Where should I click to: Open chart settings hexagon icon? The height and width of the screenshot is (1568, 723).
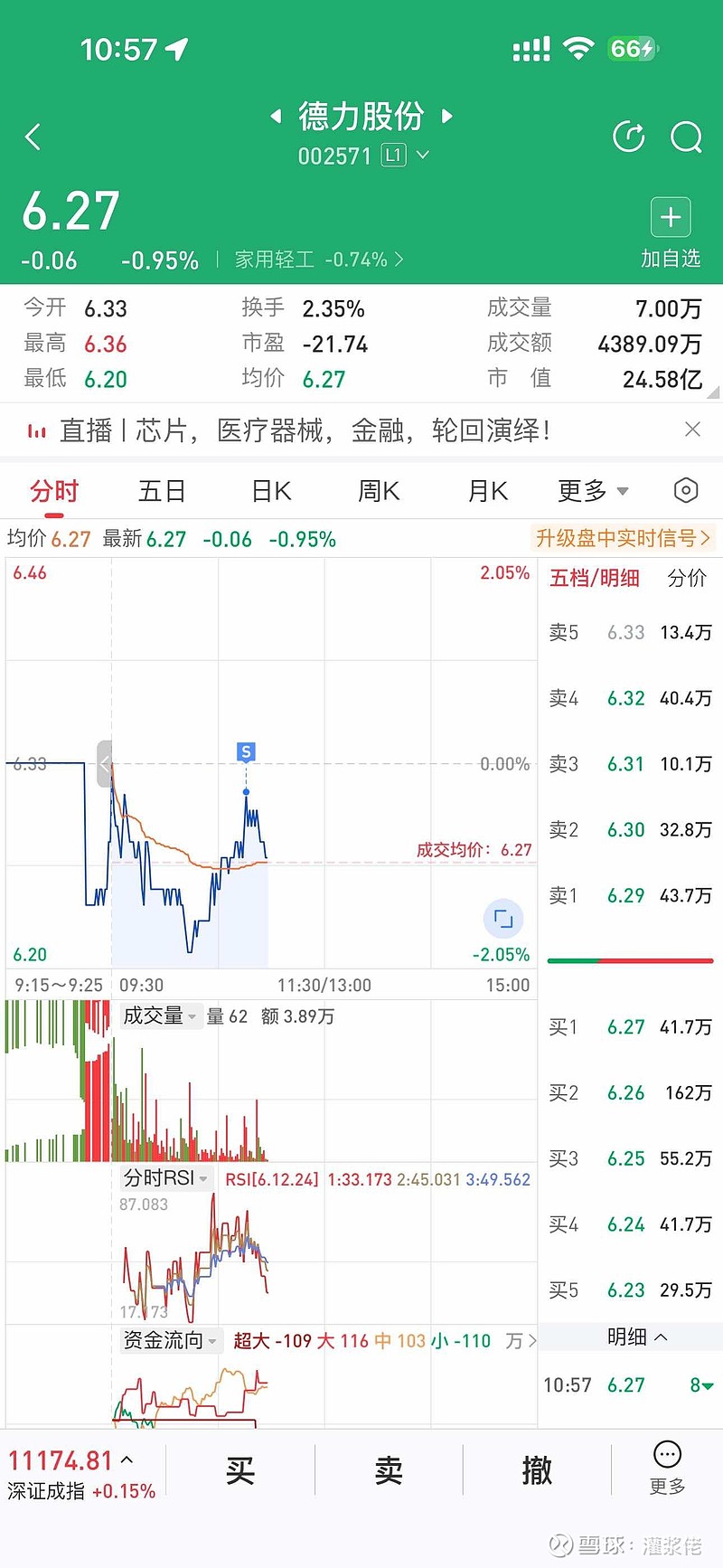[686, 490]
